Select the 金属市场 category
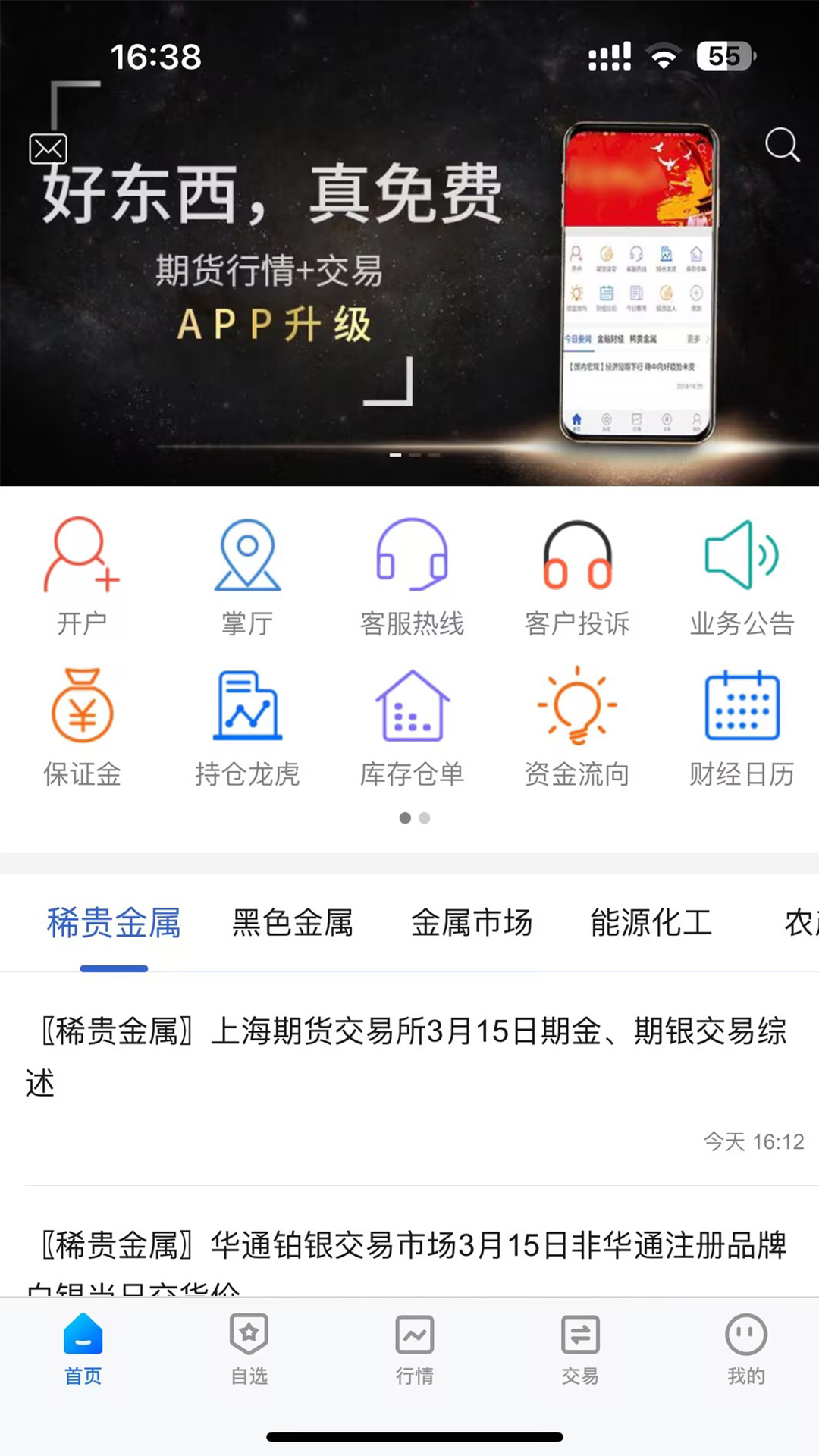The width and height of the screenshot is (819, 1456). coord(472,922)
